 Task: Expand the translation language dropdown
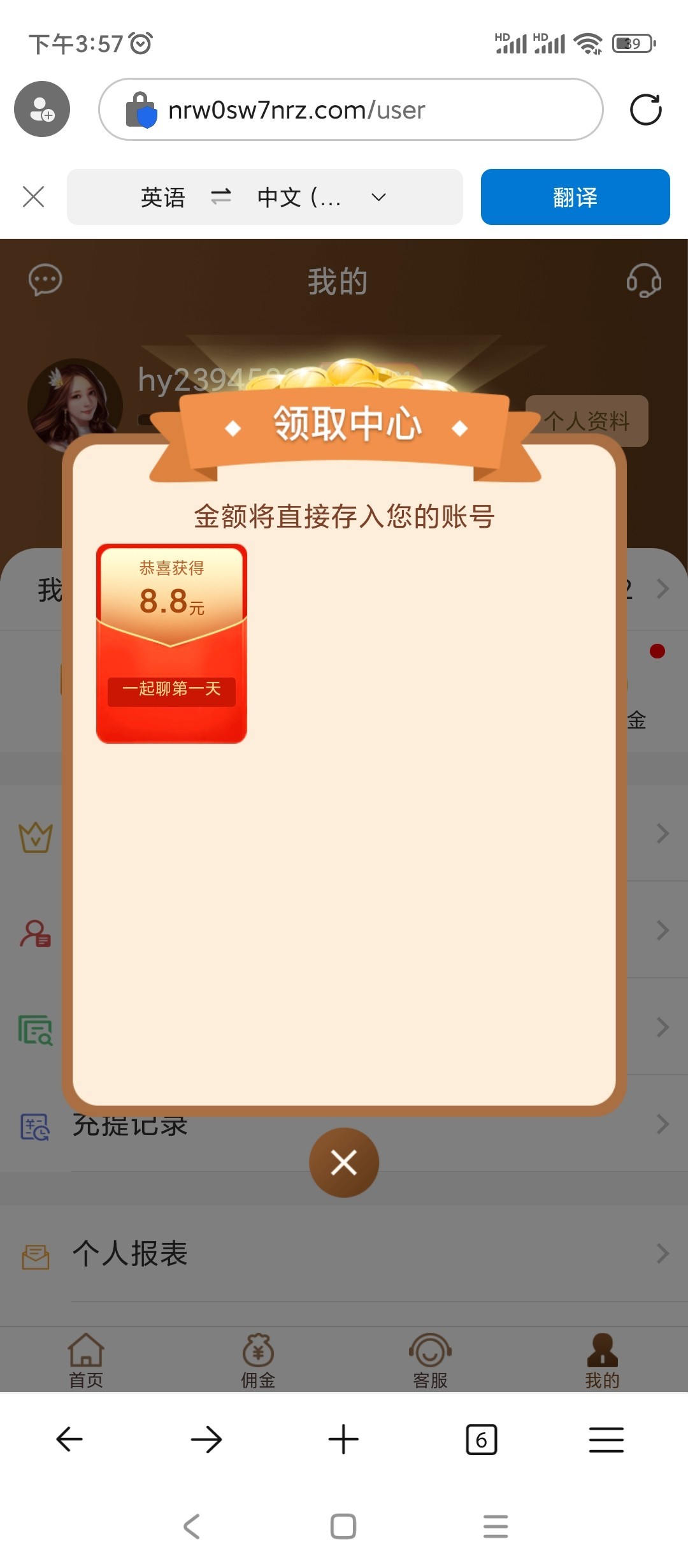tap(378, 197)
